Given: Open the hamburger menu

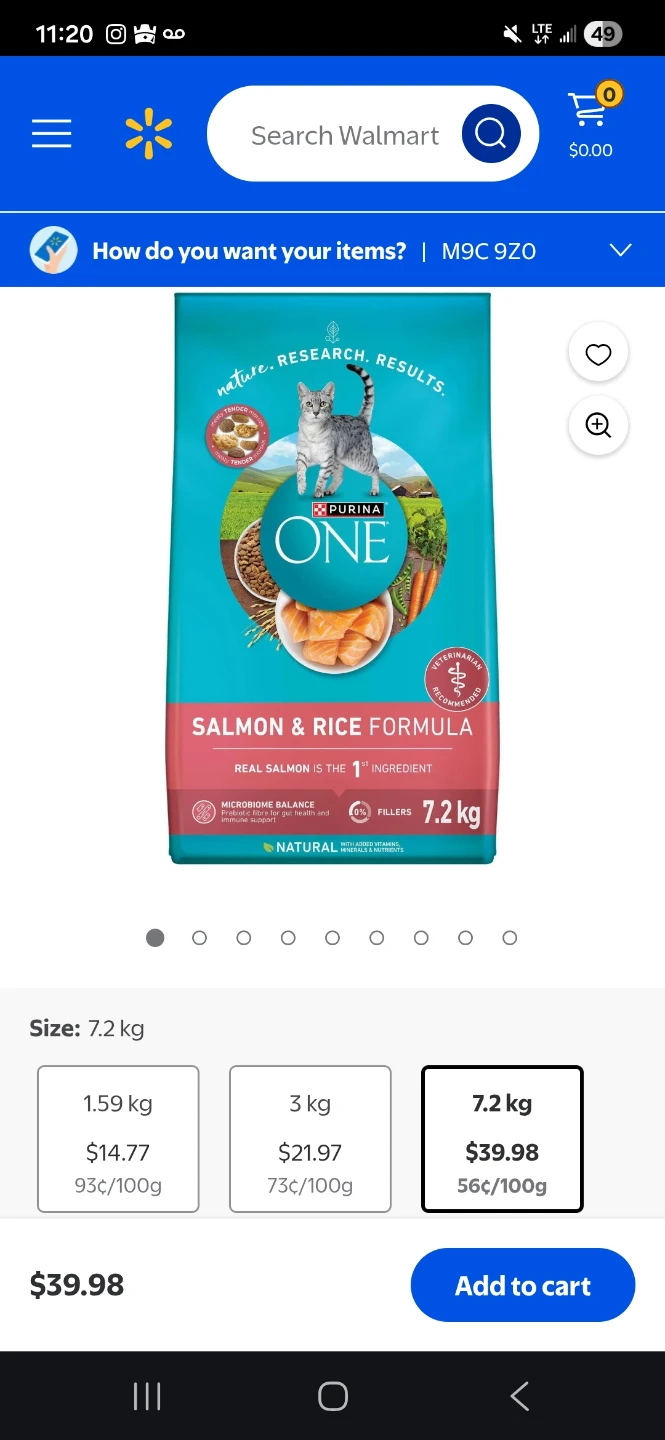Looking at the screenshot, I should pos(51,134).
